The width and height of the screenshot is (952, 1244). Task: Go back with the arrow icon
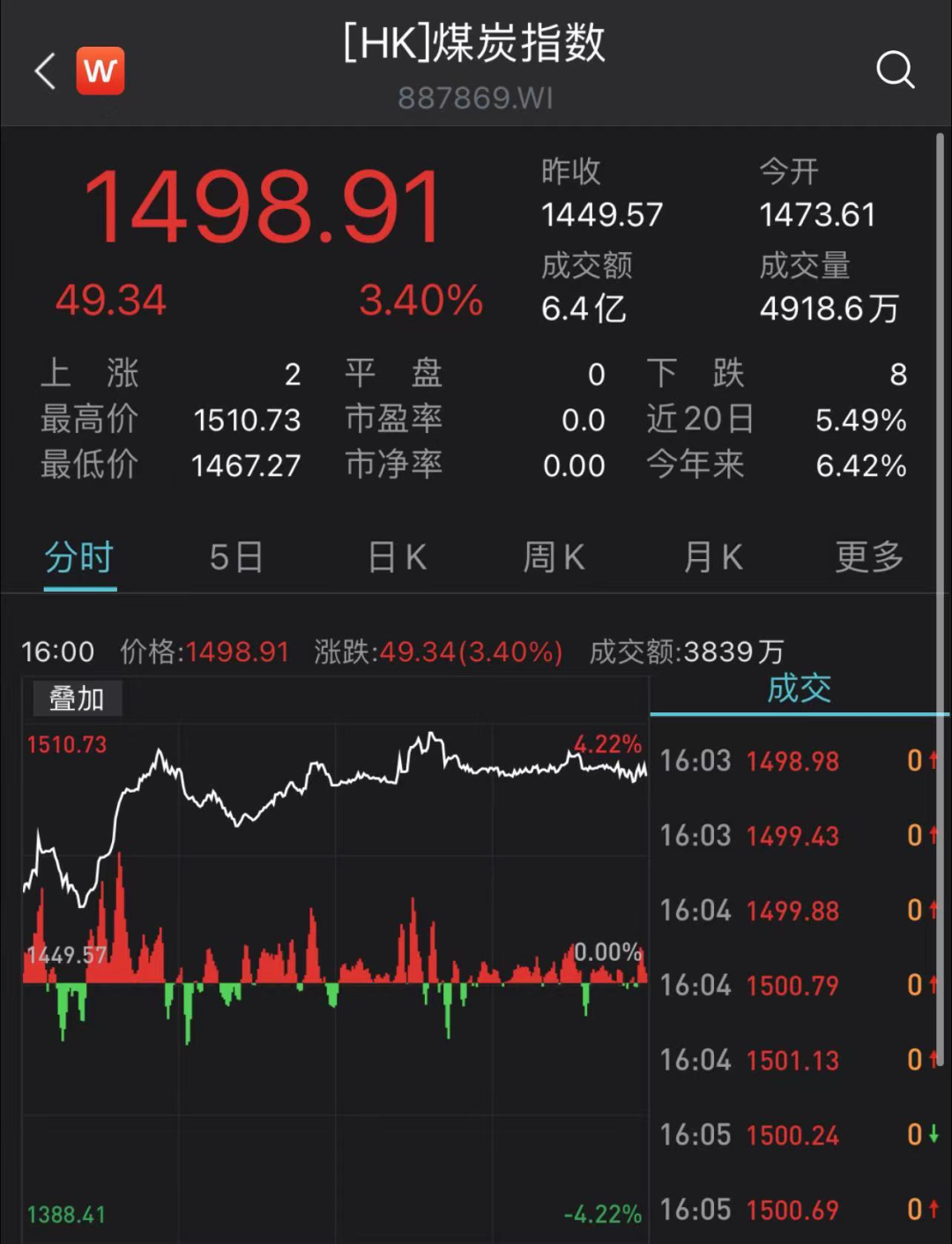click(46, 71)
